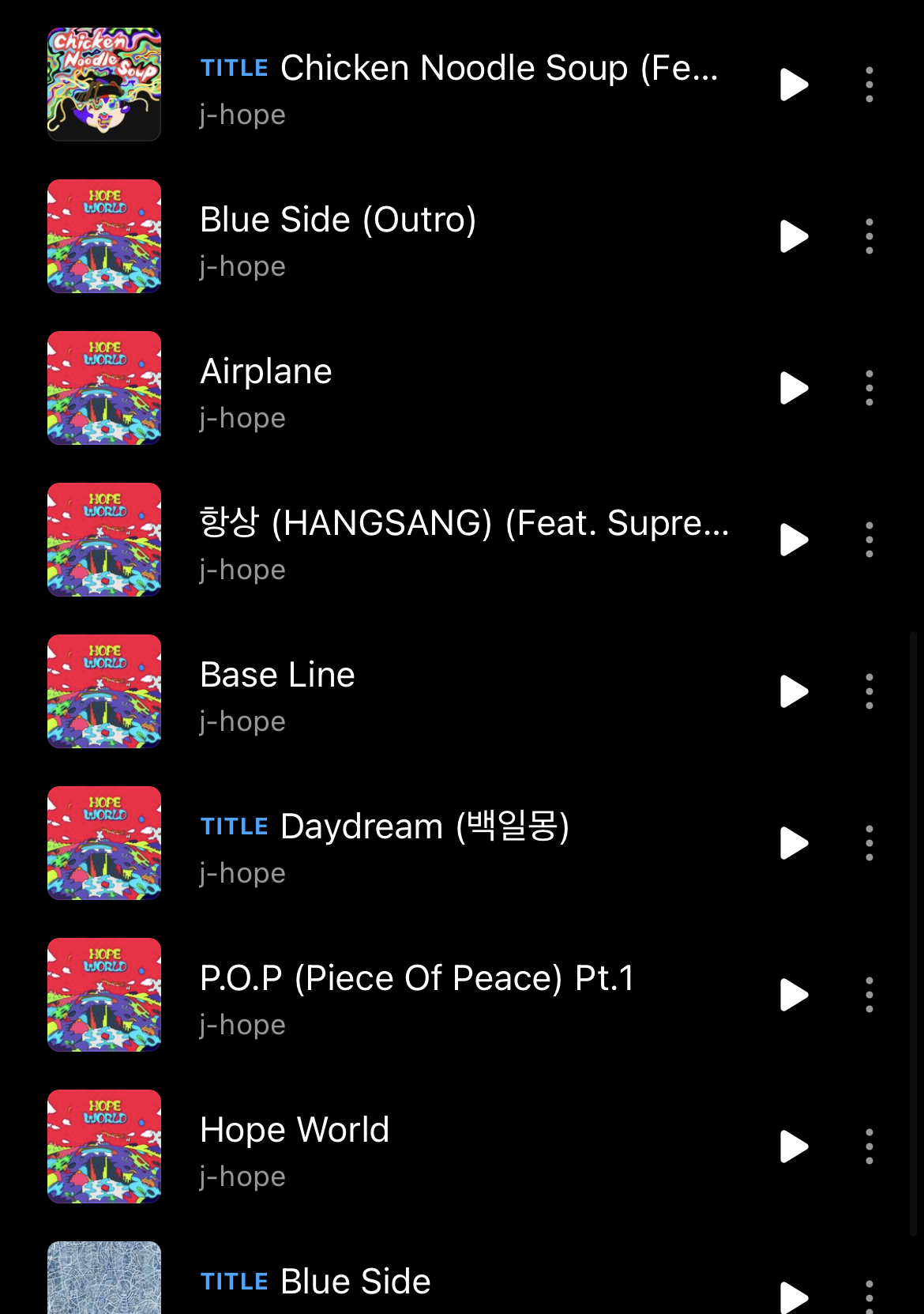Open options menu for Chicken Noodle Soup
924x1314 pixels.
869,84
